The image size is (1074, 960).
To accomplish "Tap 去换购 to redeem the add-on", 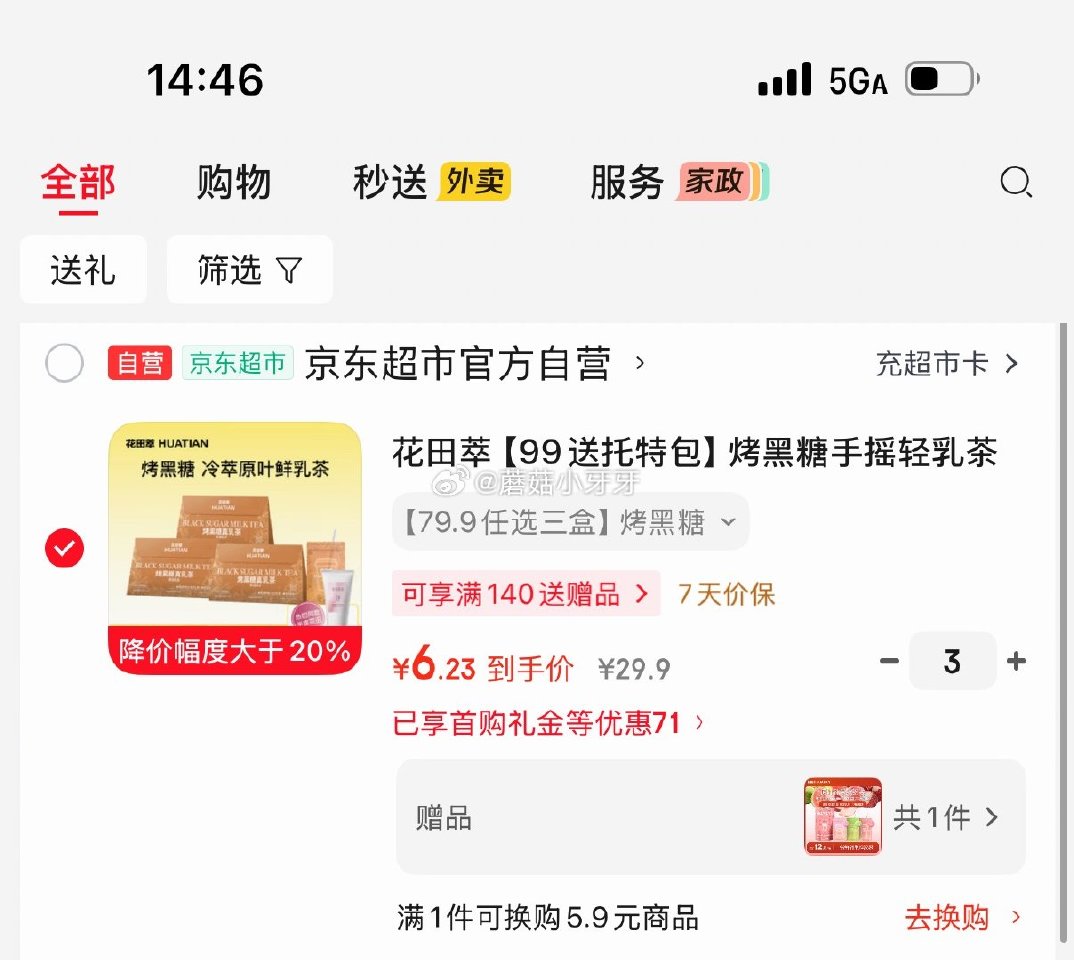I will [x=961, y=917].
